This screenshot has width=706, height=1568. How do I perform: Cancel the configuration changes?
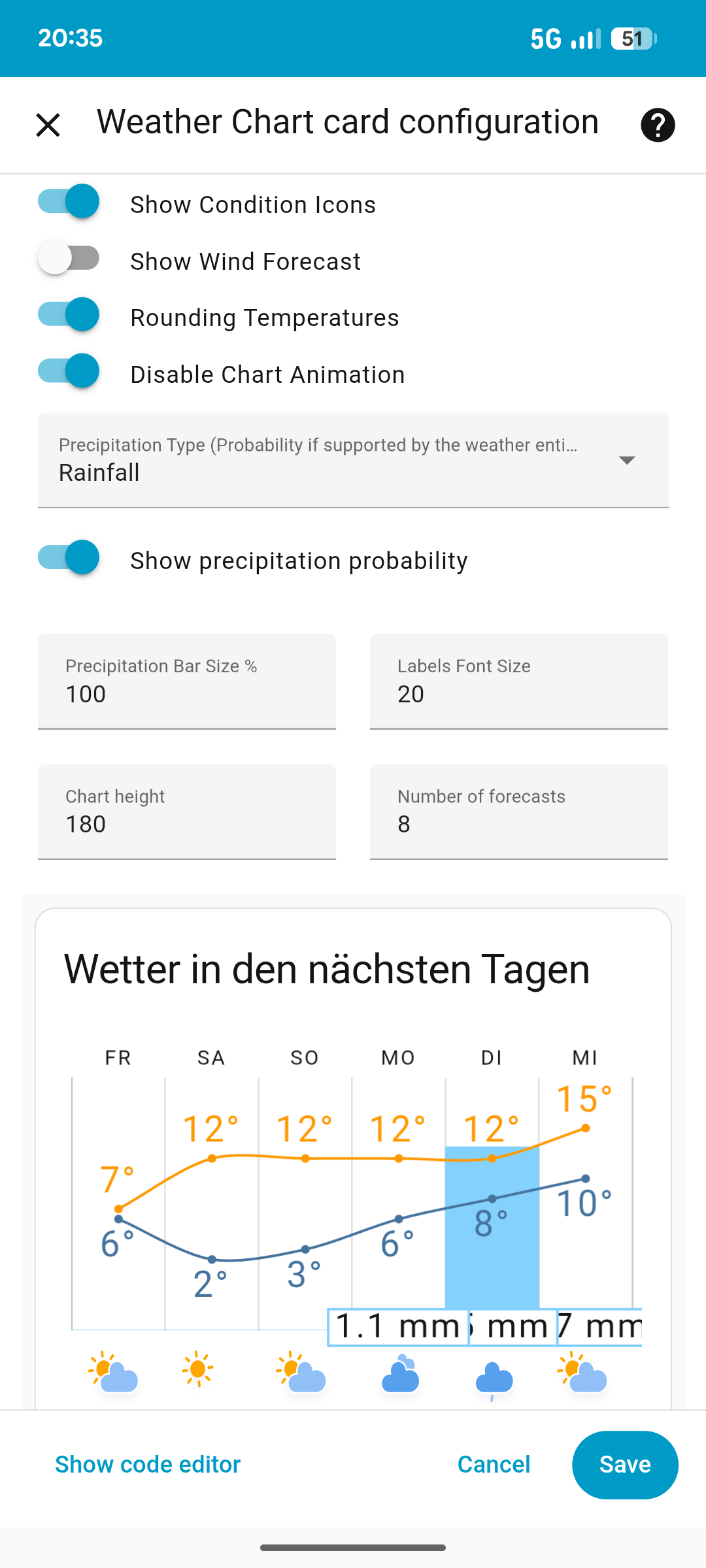(x=494, y=1465)
